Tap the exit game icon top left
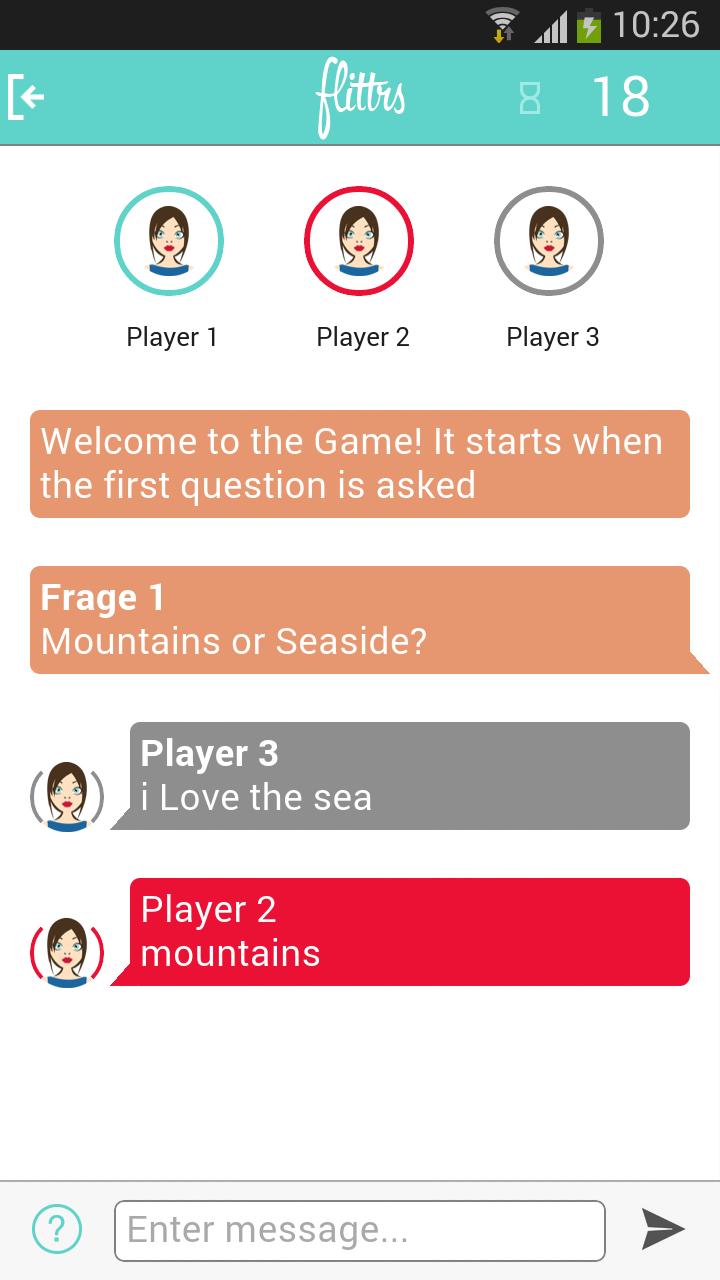This screenshot has height=1280, width=720. tap(27, 96)
